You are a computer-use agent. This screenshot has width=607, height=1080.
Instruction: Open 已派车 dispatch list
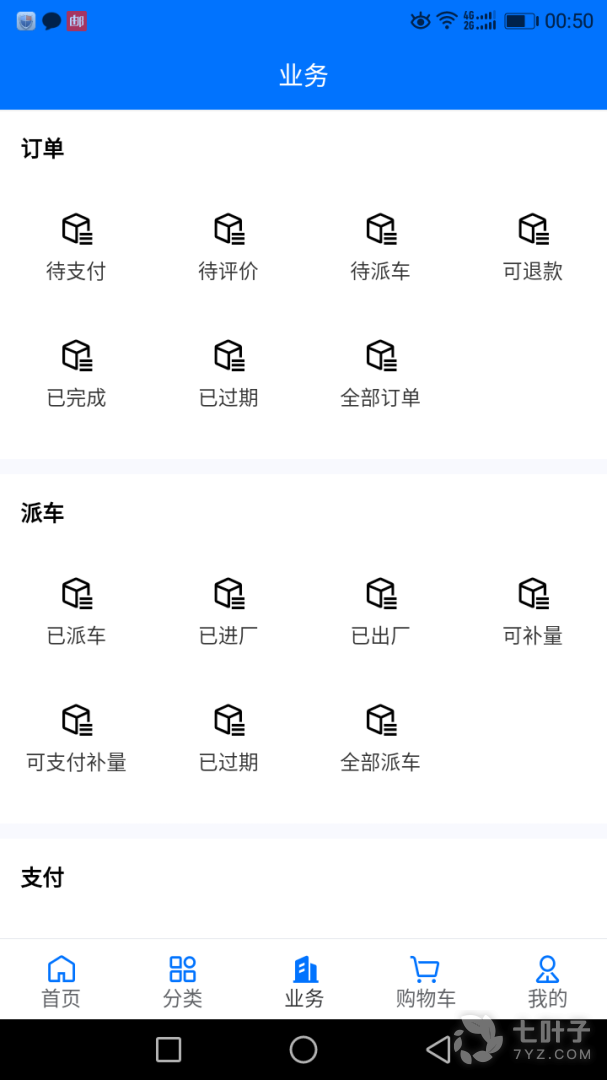click(x=76, y=610)
